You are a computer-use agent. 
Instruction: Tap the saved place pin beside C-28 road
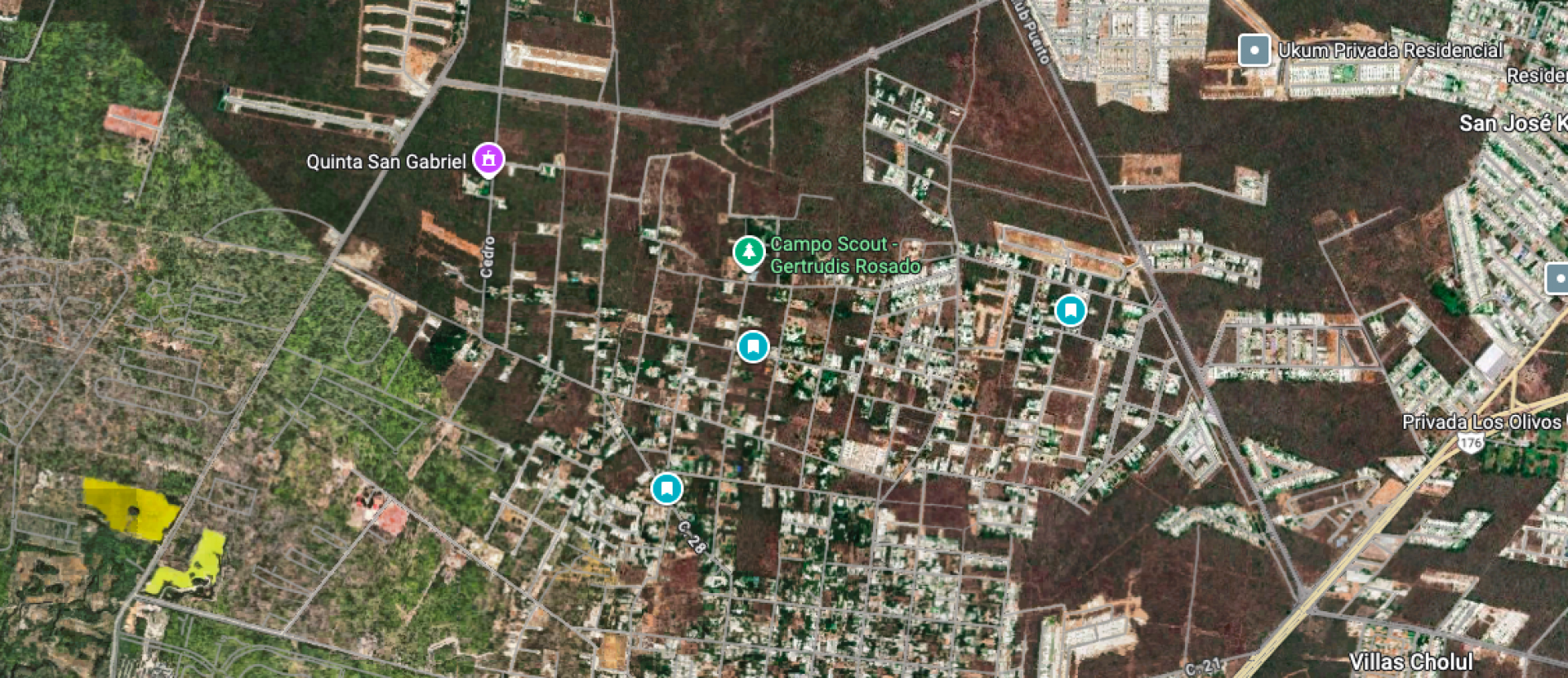pos(667,488)
